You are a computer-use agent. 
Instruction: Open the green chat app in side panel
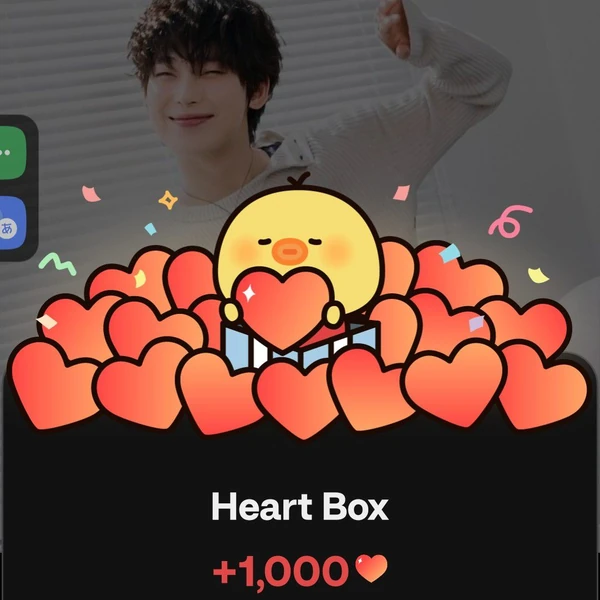12,153
